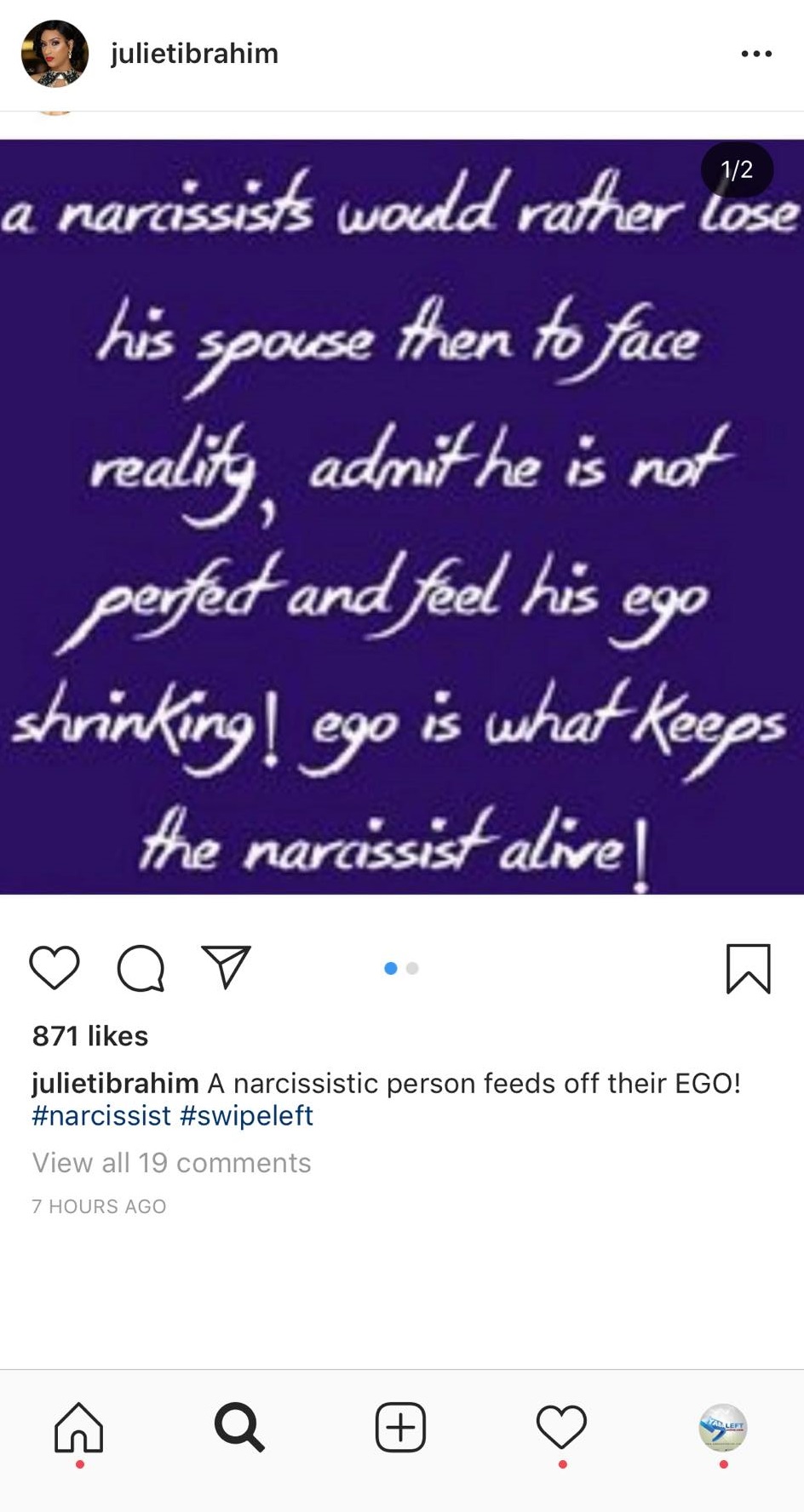Screen dimensions: 804x1512
Task: Open the post's three-dot options menu
Action: [755, 54]
